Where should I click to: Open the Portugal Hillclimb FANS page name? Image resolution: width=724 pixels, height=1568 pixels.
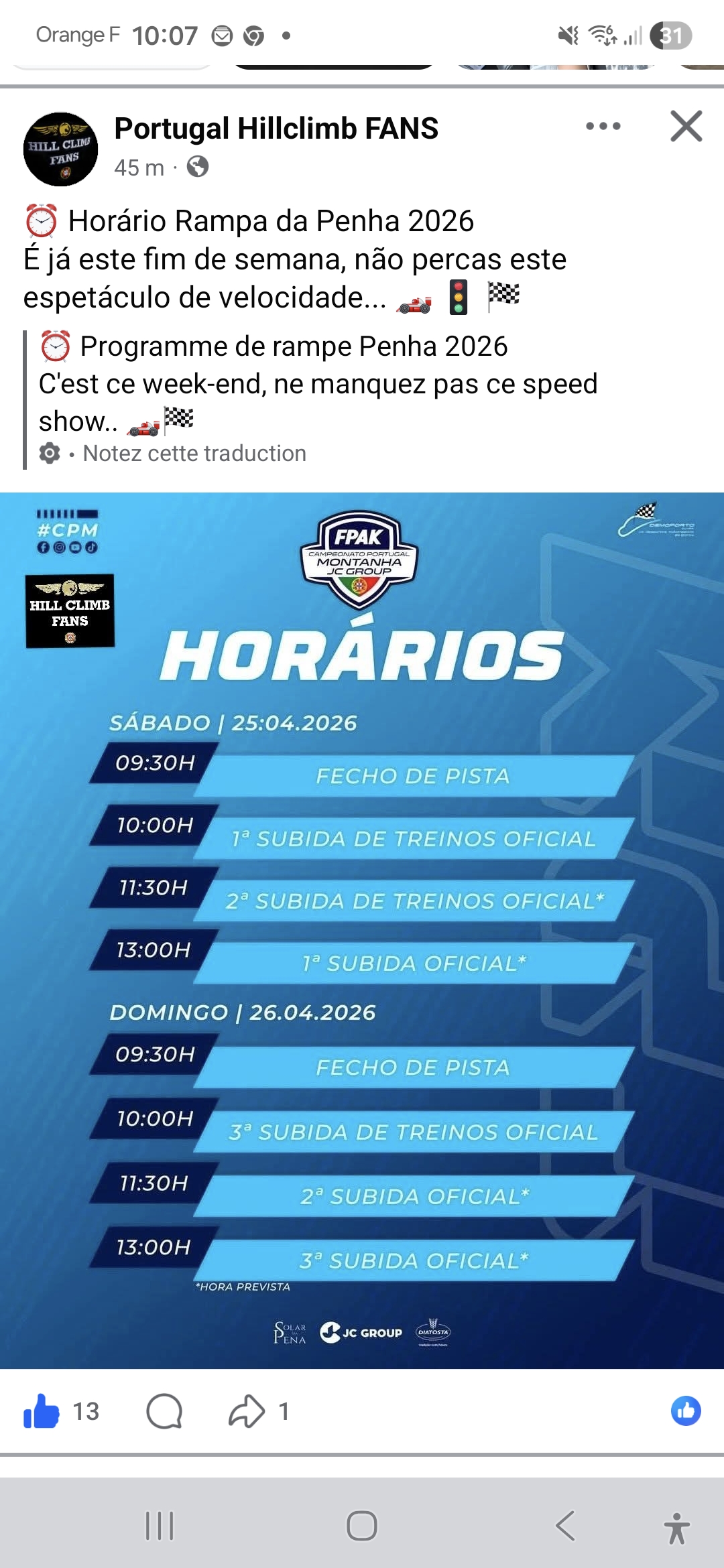tap(276, 128)
